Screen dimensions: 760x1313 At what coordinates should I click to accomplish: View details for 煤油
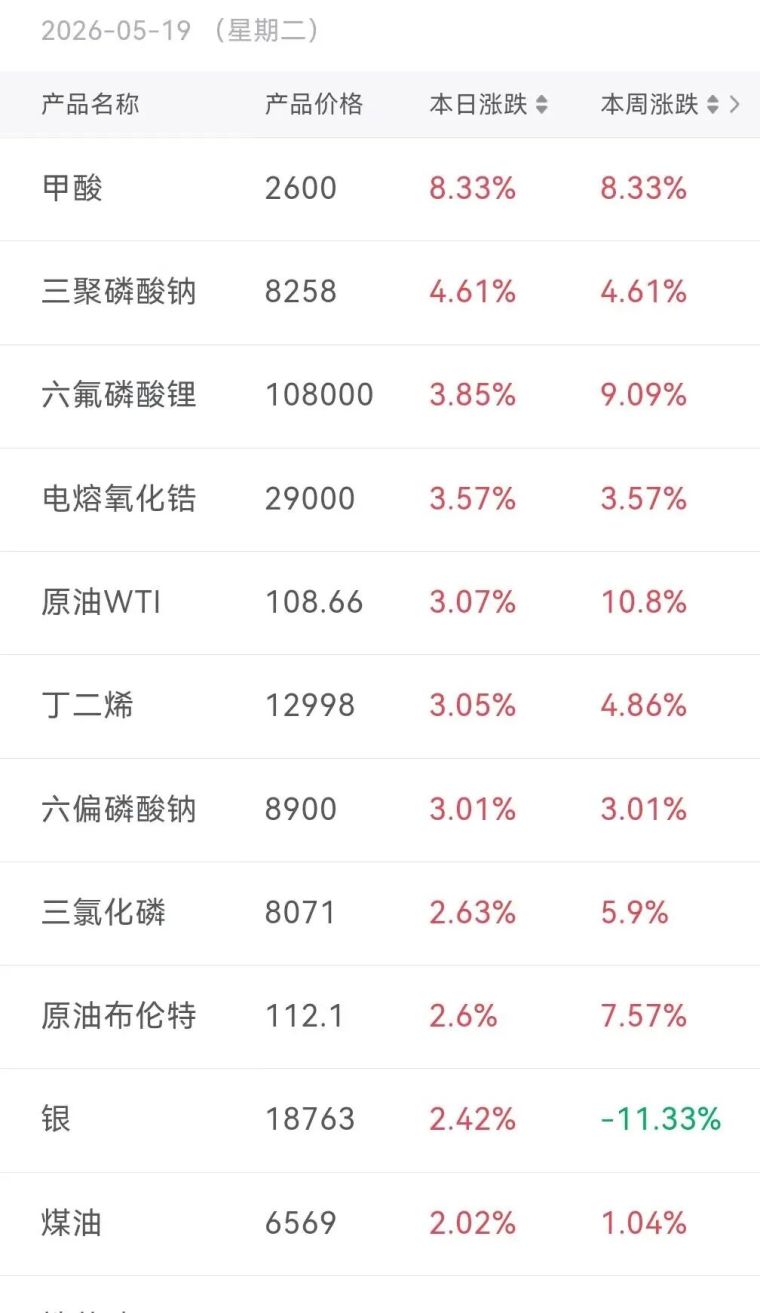click(380, 1224)
